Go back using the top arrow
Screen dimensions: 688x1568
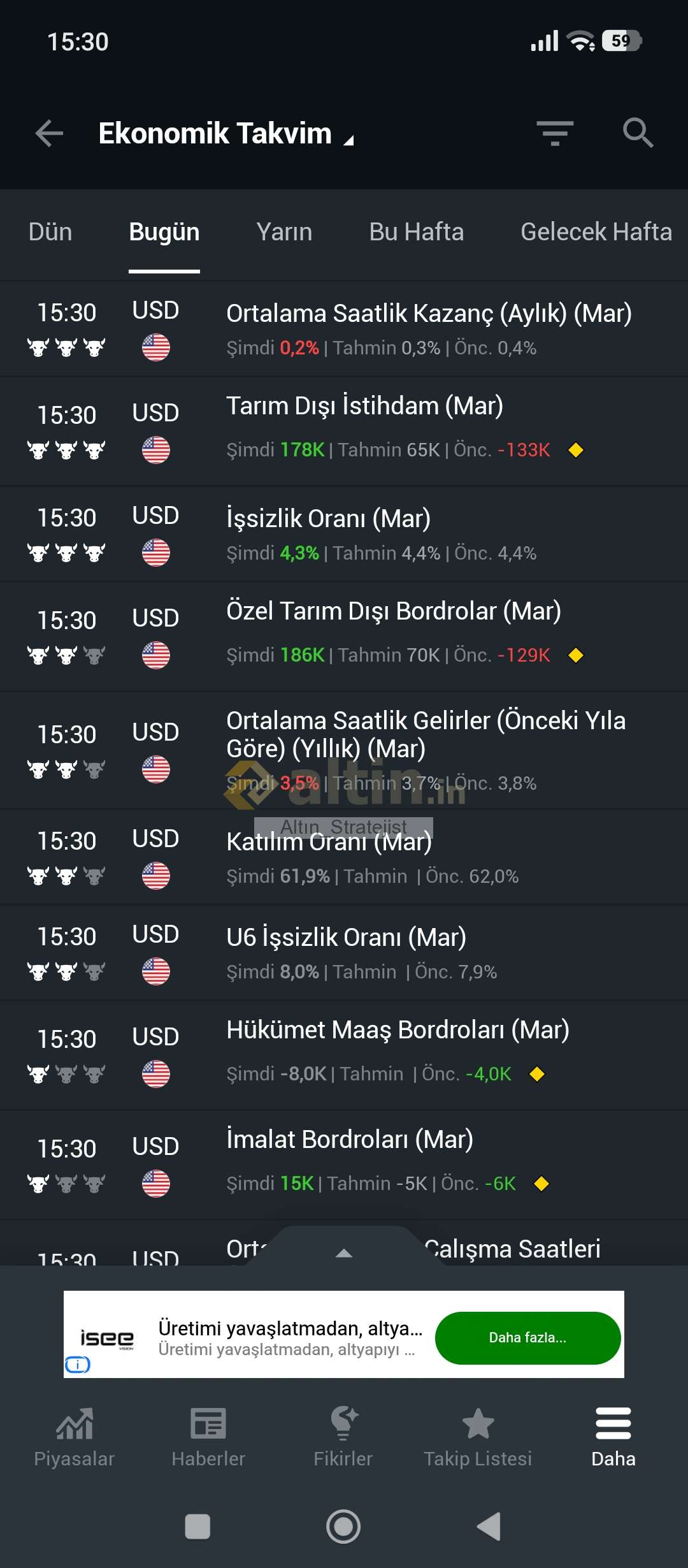click(x=49, y=133)
